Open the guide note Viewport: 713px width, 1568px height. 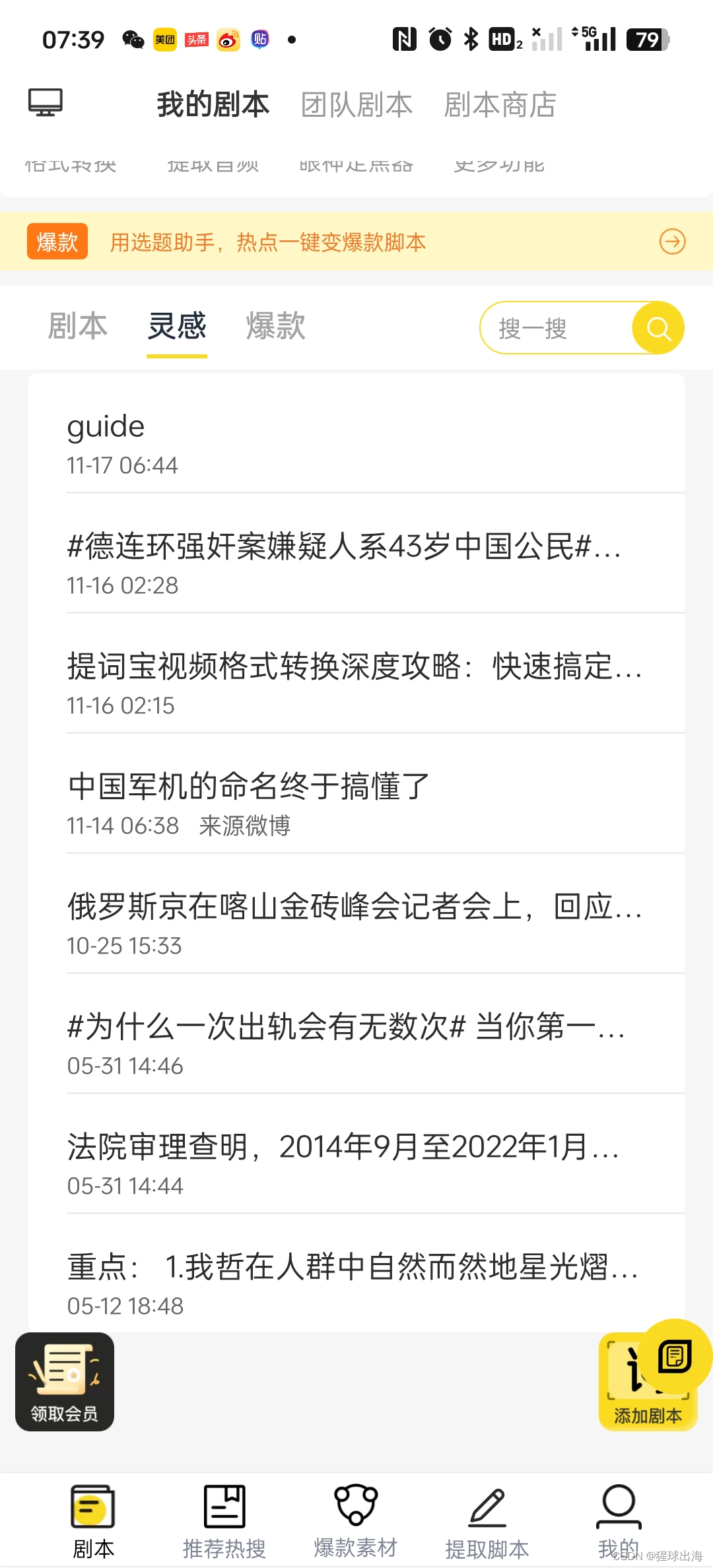pos(356,443)
